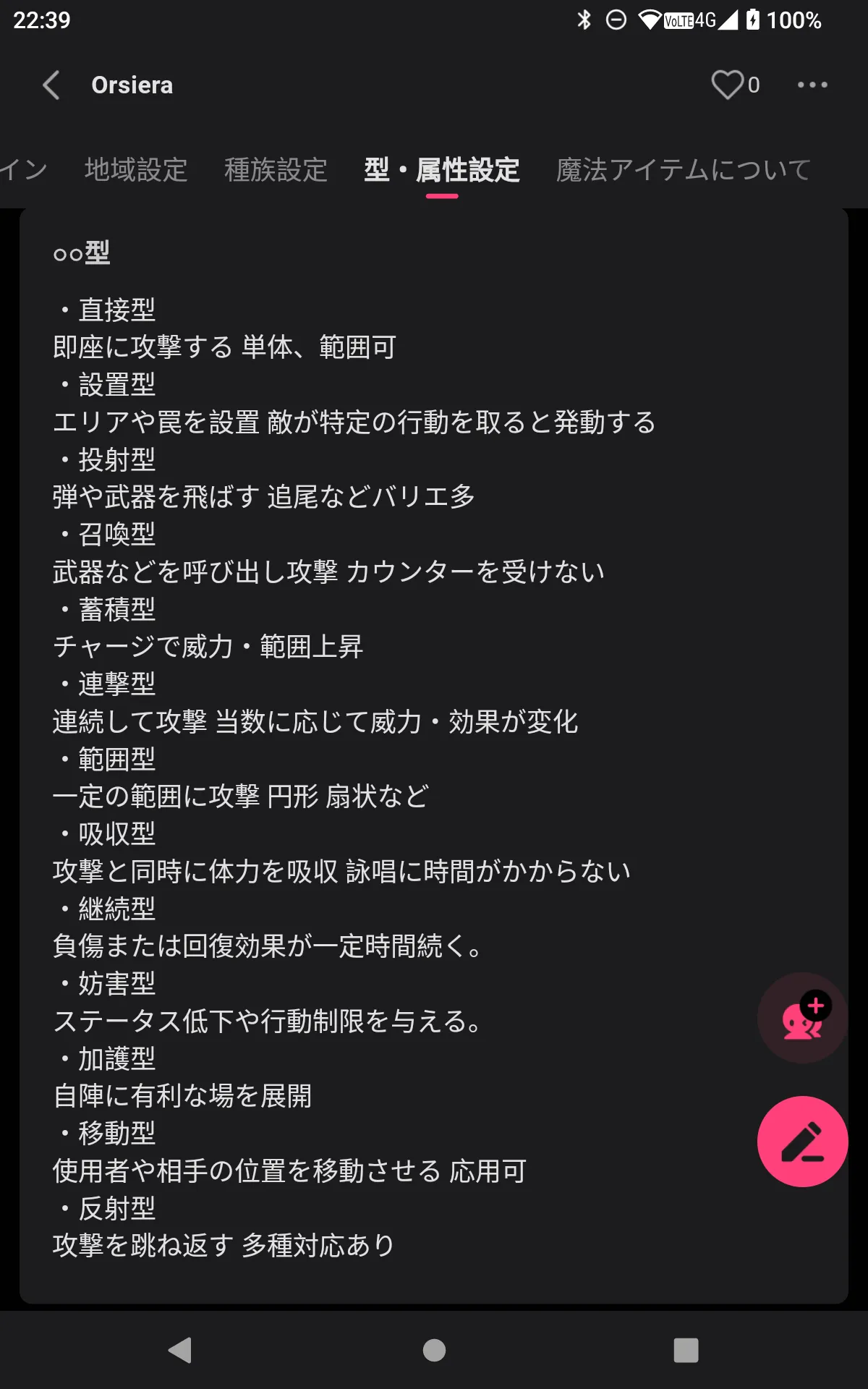Tap the character add floating button

pyautogui.click(x=802, y=1018)
